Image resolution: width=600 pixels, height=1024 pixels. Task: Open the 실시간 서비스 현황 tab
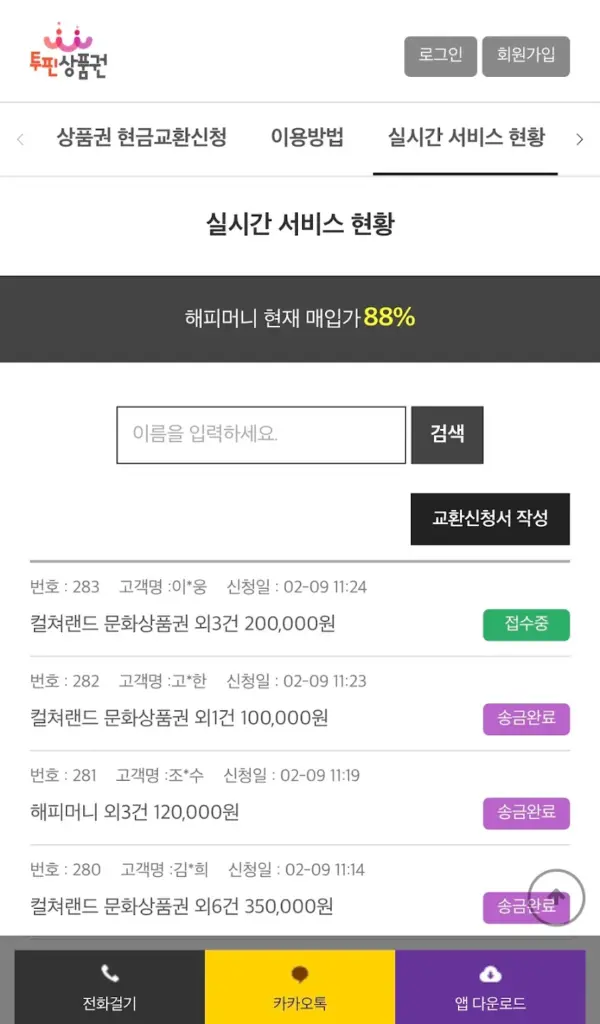(466, 138)
